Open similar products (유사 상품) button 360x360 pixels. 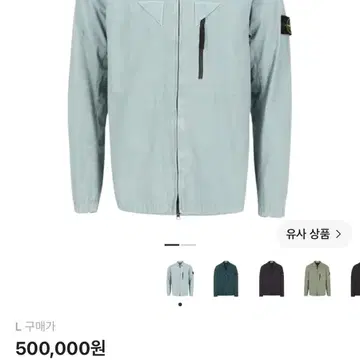tap(314, 234)
